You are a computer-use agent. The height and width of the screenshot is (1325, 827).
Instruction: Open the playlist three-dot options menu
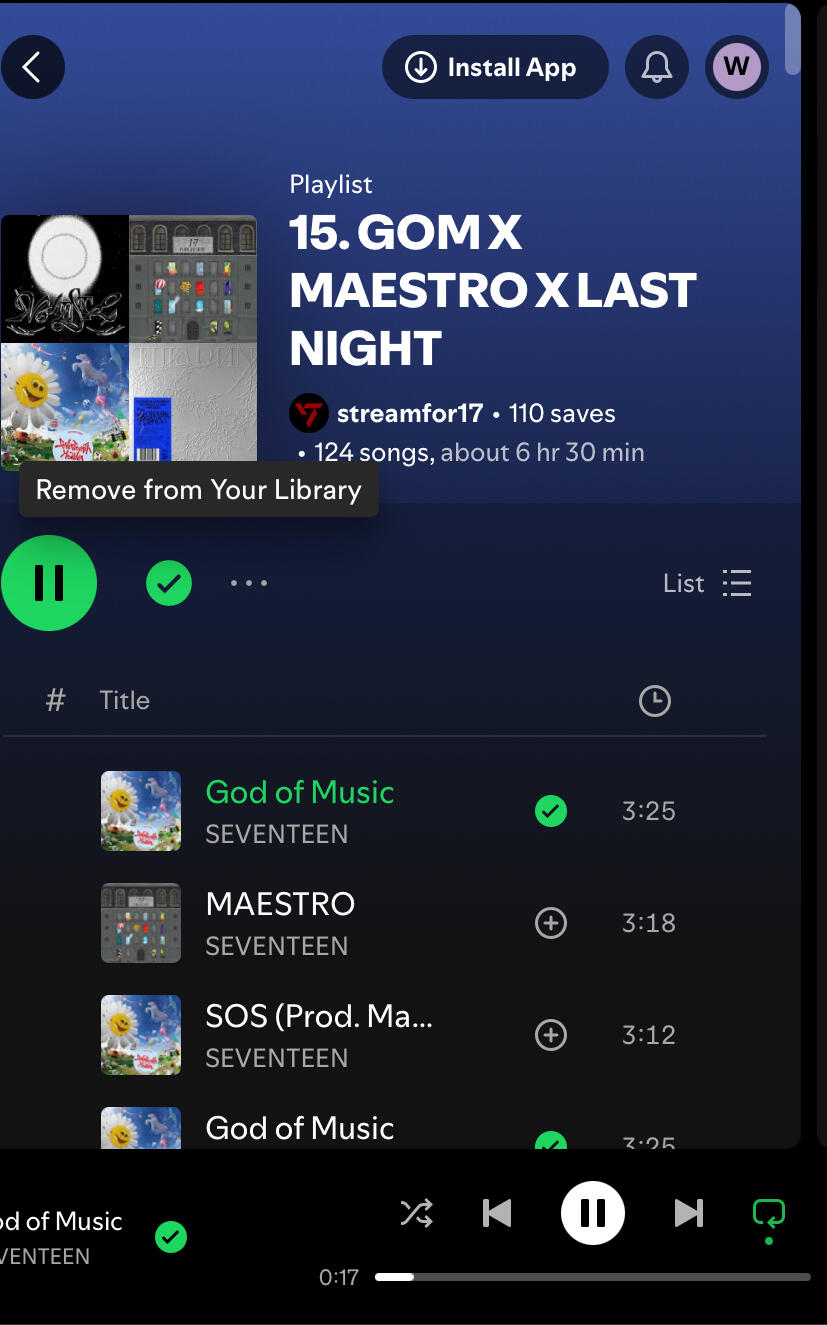pyautogui.click(x=249, y=583)
